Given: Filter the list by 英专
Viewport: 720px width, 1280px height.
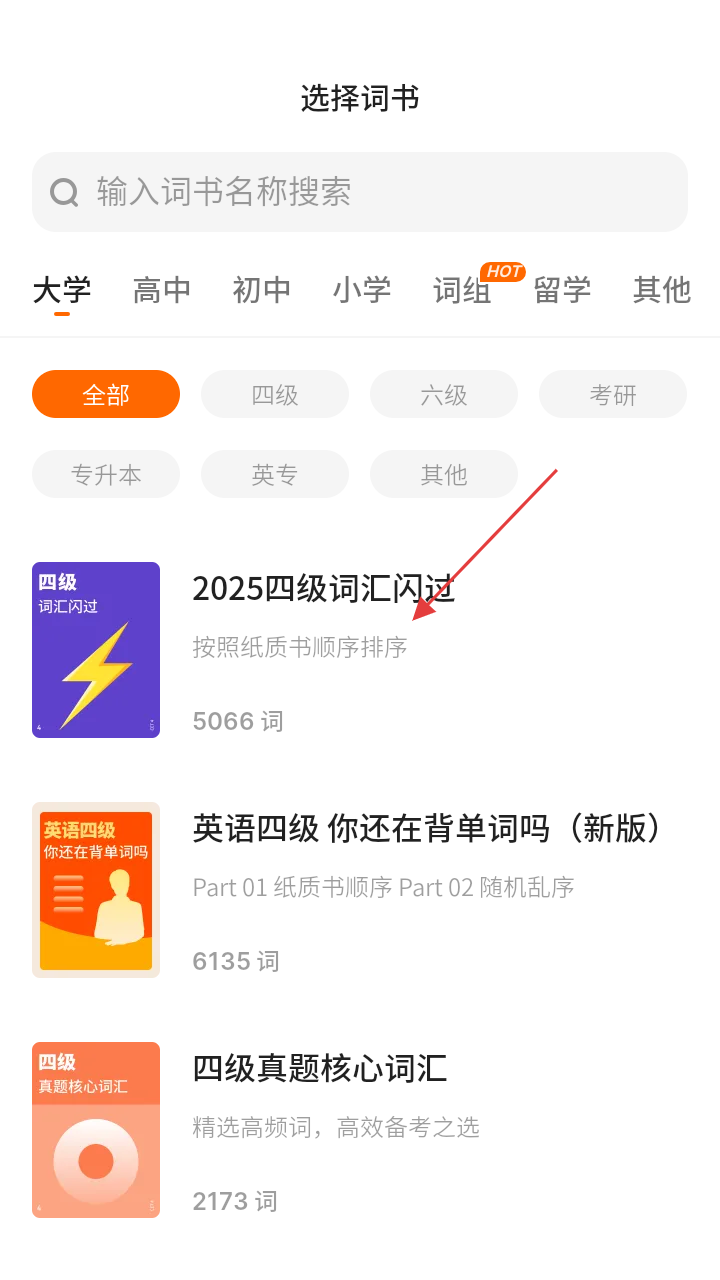Looking at the screenshot, I should click(275, 474).
